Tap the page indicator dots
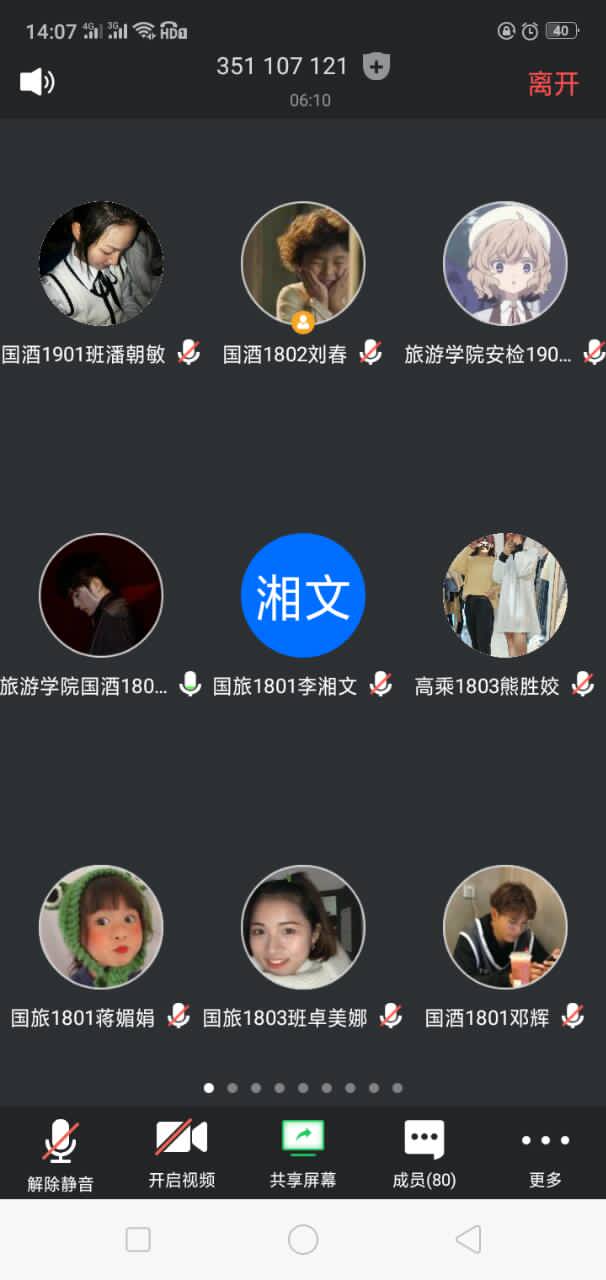The image size is (606, 1280). point(303,1087)
